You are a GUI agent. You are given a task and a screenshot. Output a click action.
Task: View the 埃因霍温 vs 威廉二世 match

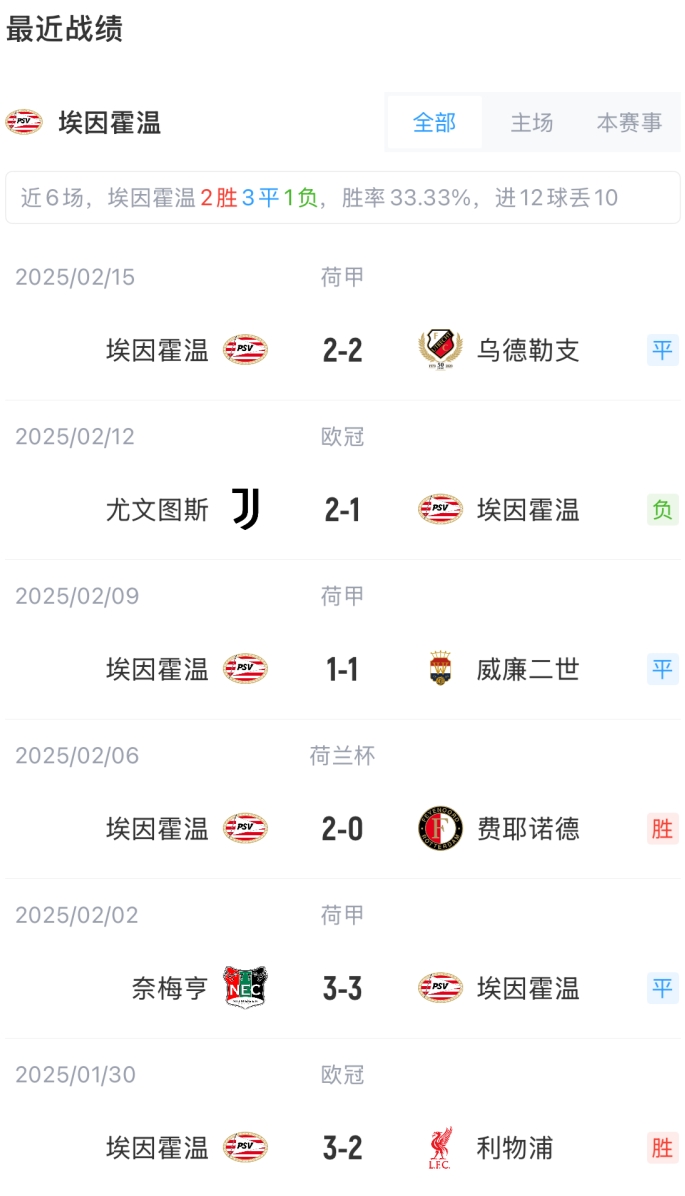(342, 669)
